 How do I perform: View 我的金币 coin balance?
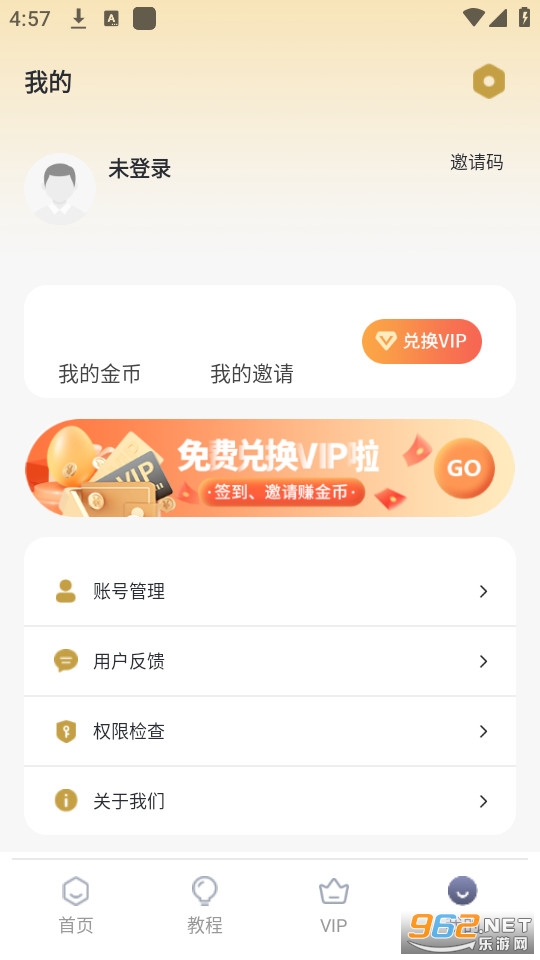coord(100,373)
